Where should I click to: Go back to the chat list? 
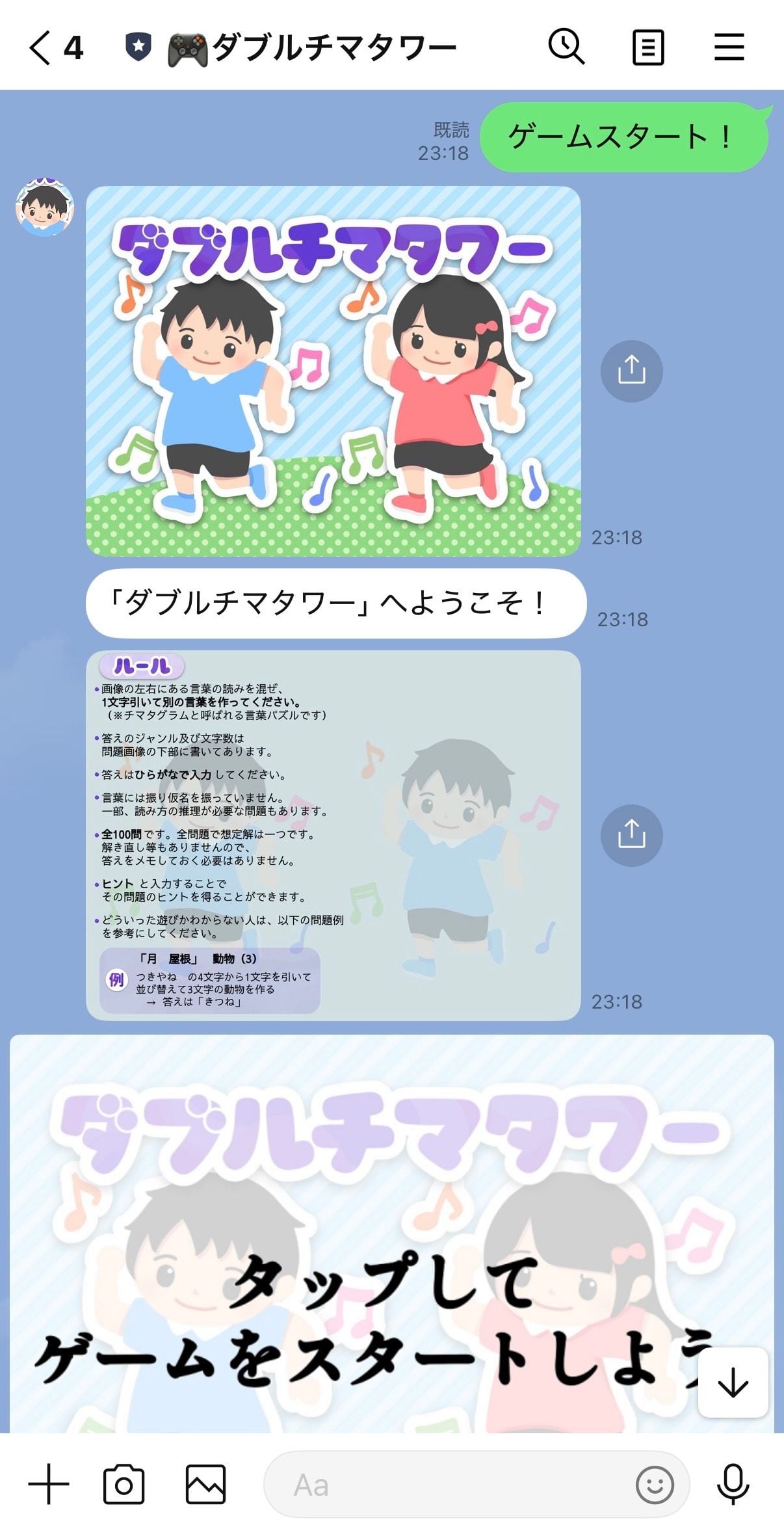point(40,48)
